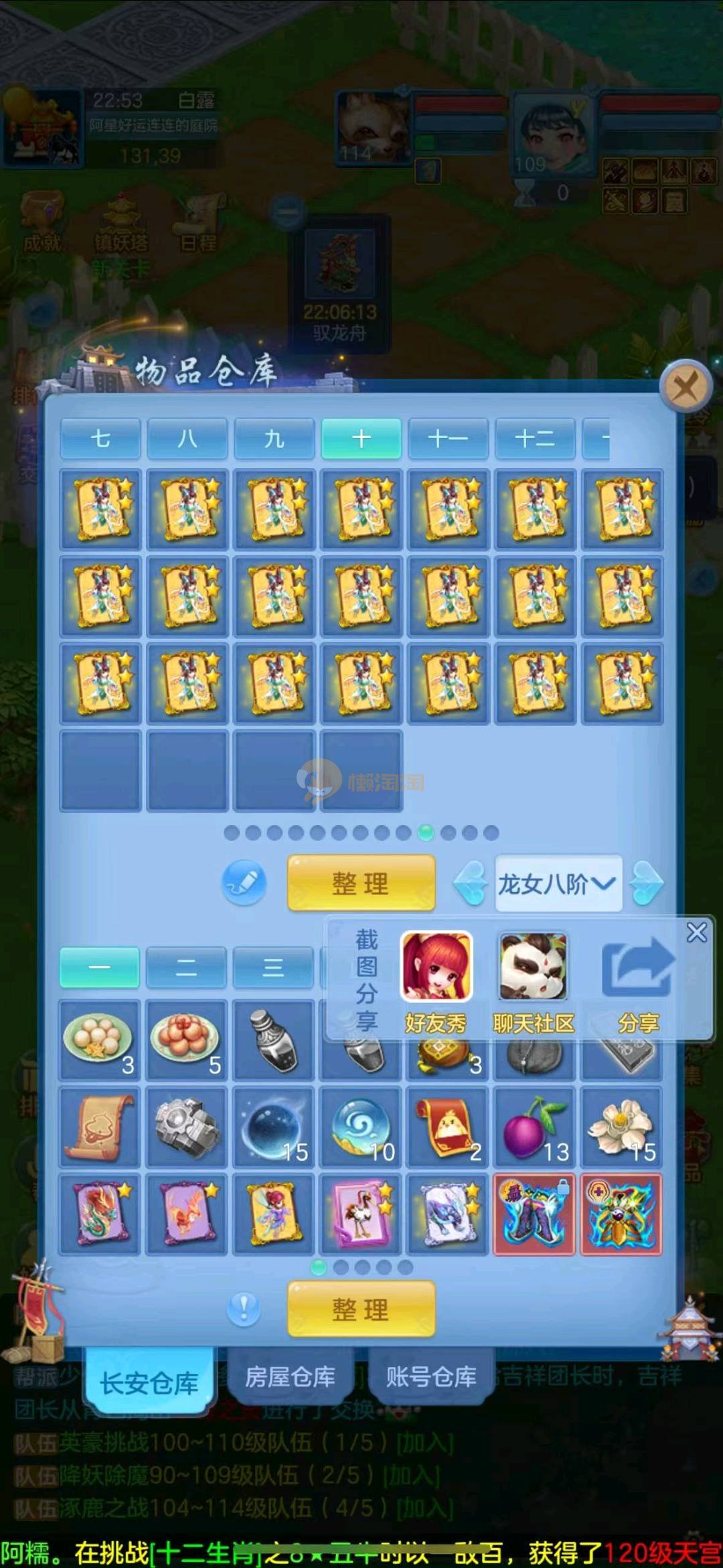The image size is (723, 1568).
Task: Tap the left arrow beside 龙女八阶
Action: [x=471, y=883]
